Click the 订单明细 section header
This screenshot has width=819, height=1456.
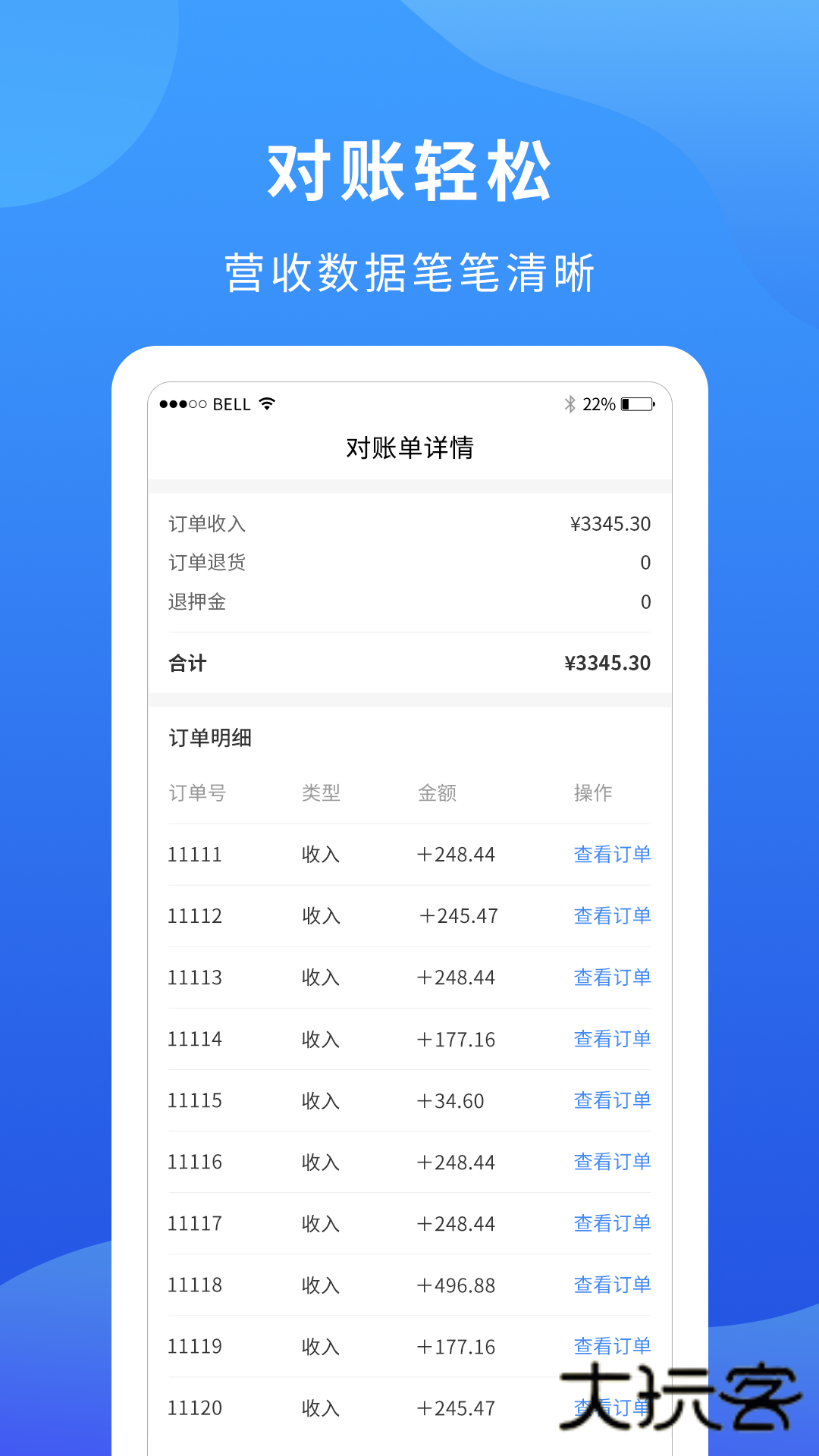(x=209, y=737)
